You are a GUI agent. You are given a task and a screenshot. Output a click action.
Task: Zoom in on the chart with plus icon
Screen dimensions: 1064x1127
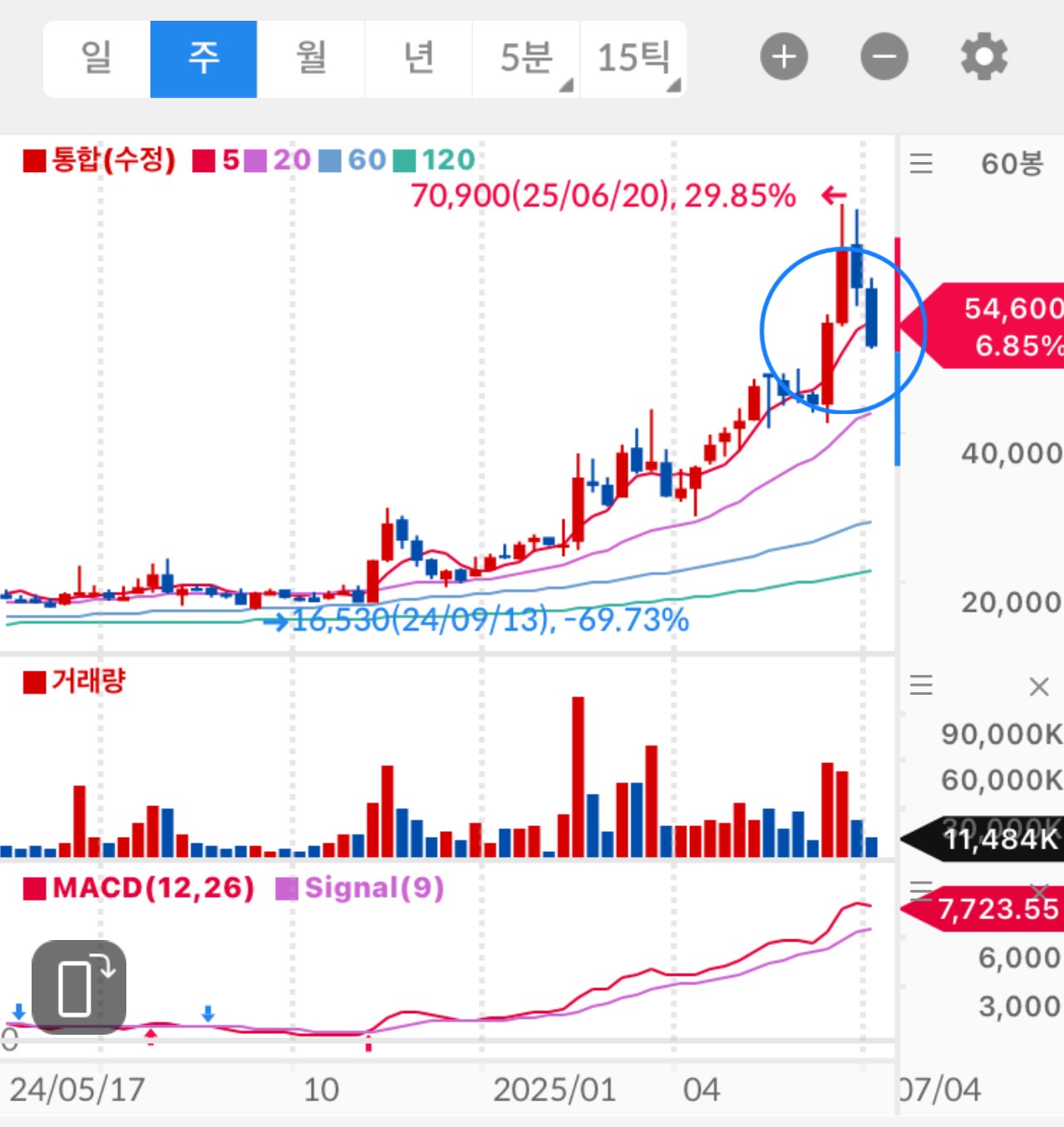pyautogui.click(x=783, y=57)
